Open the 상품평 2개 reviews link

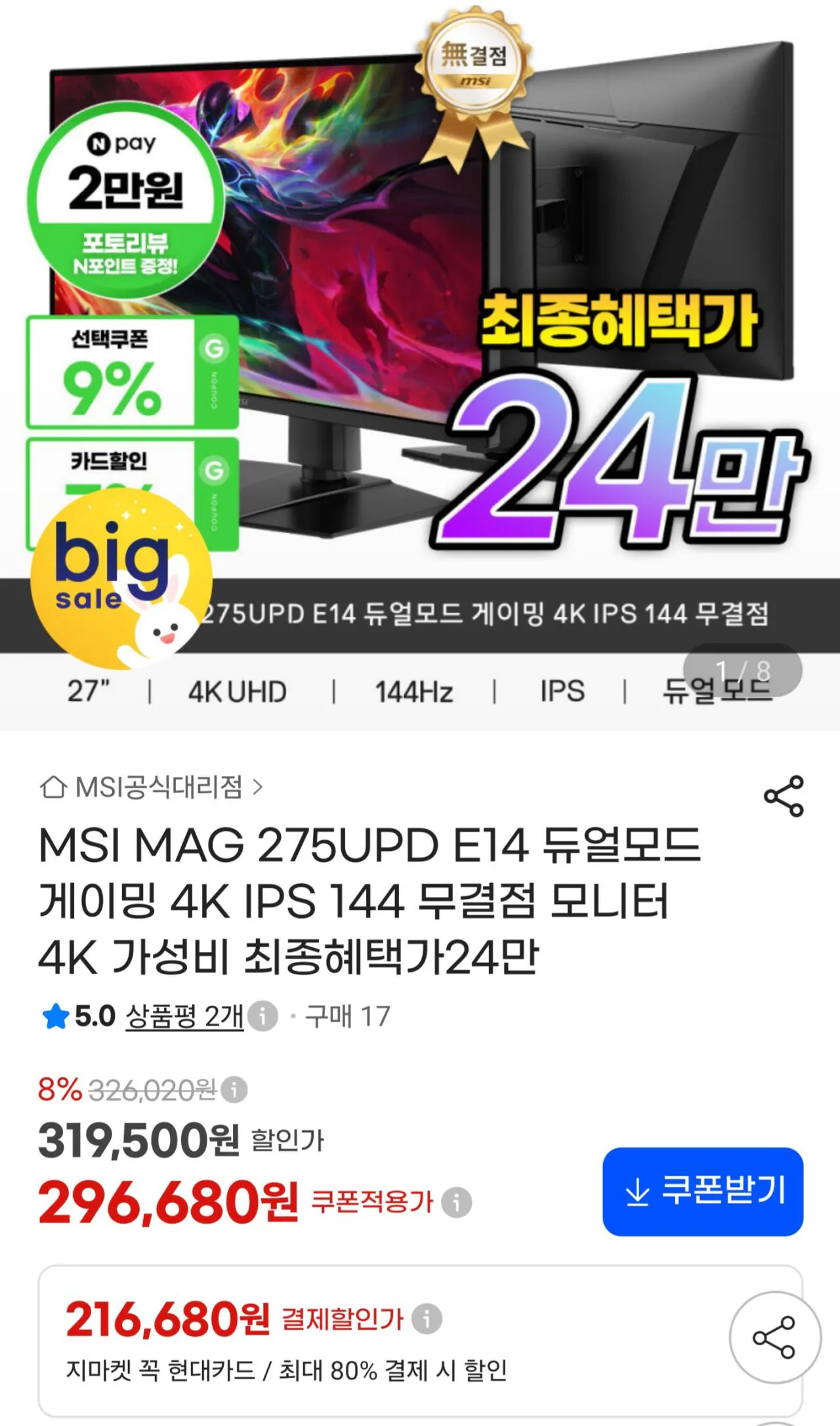pyautogui.click(x=184, y=1016)
